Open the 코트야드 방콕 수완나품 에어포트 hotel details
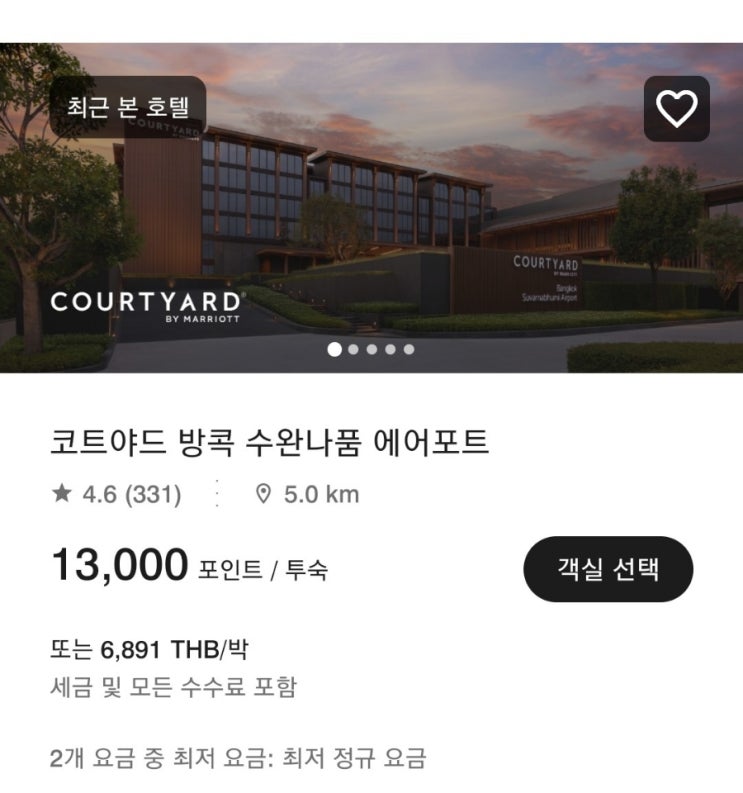 tap(270, 441)
